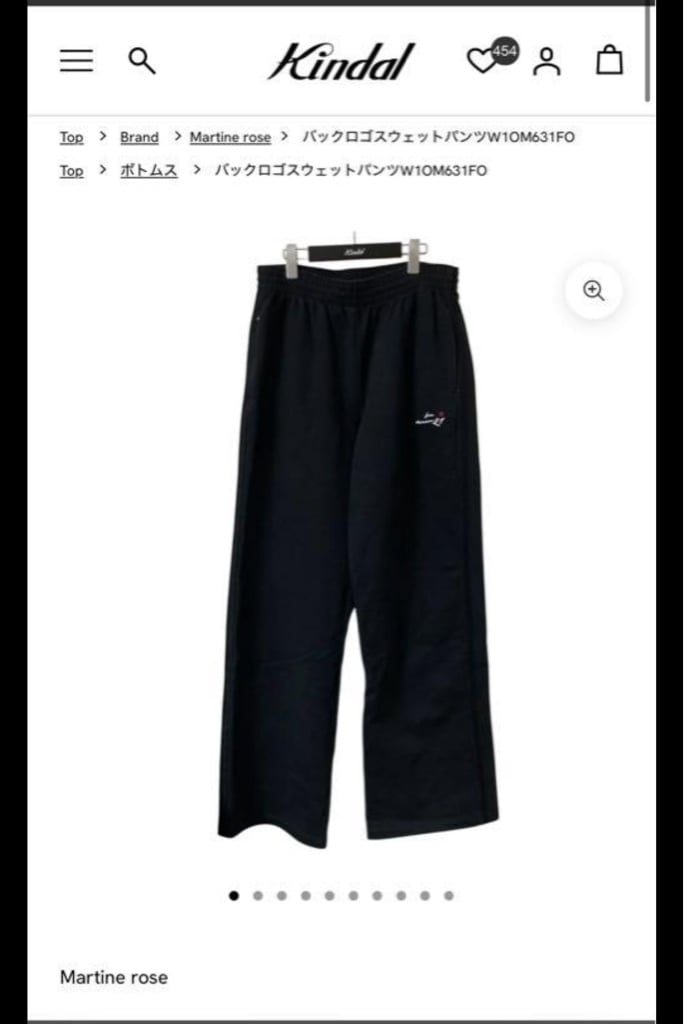This screenshot has height=1024, width=684.
Task: Tap the Kindal logo to go home
Action: click(x=341, y=61)
